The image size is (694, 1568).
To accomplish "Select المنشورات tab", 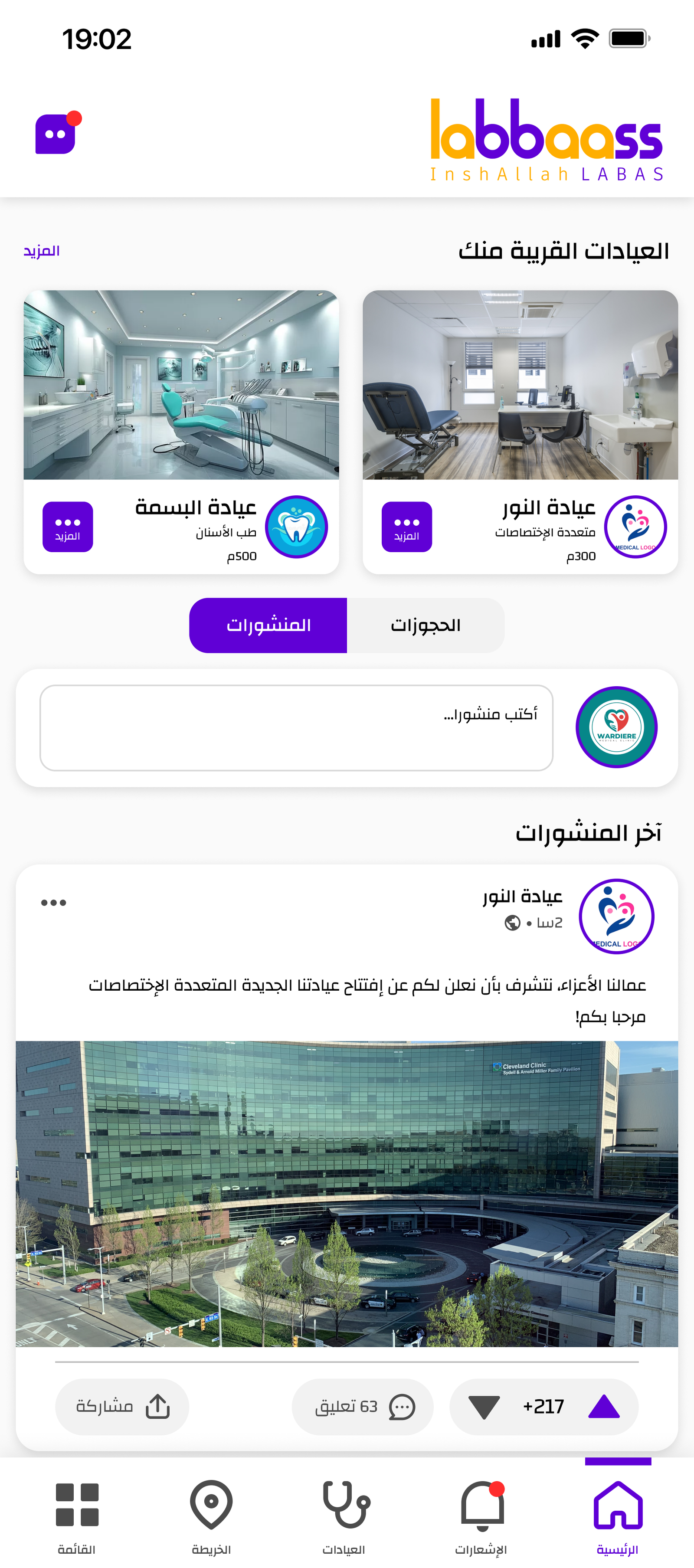I will 268,625.
